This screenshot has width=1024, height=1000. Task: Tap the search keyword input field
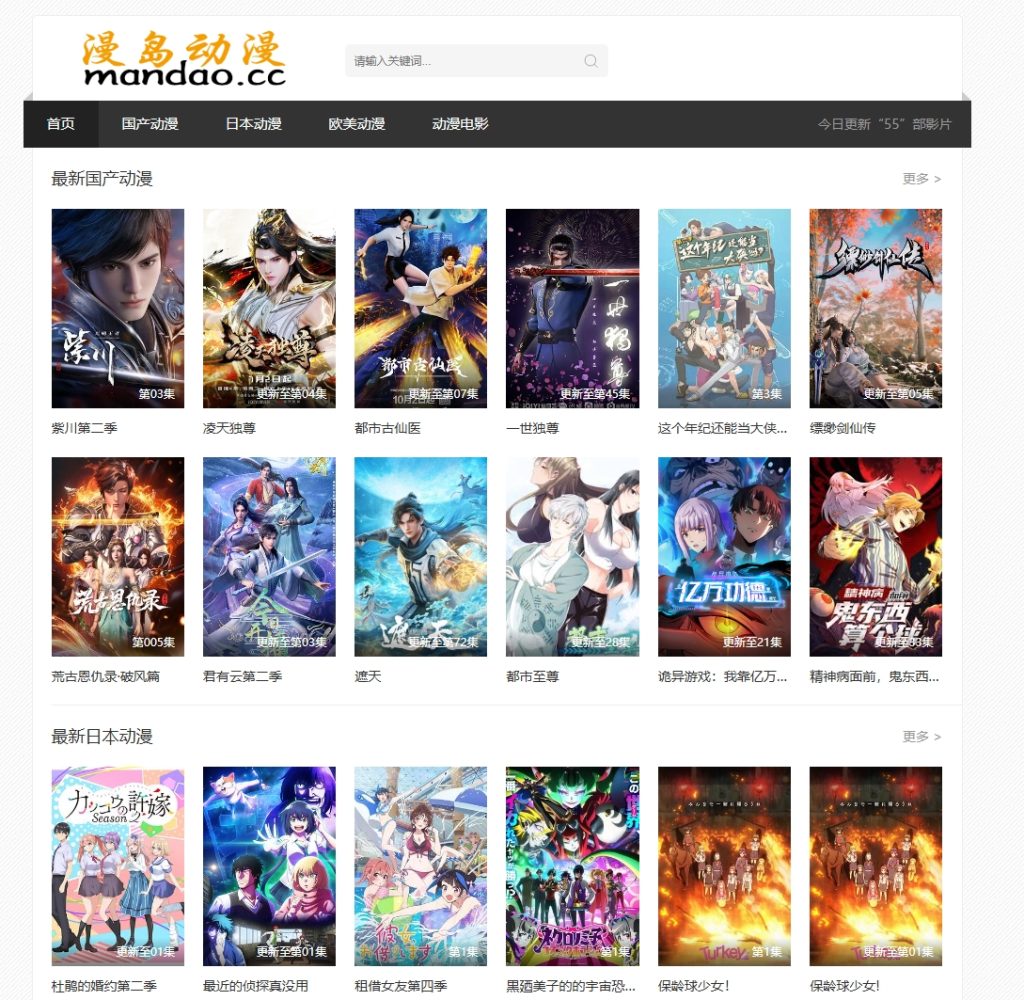(x=460, y=61)
